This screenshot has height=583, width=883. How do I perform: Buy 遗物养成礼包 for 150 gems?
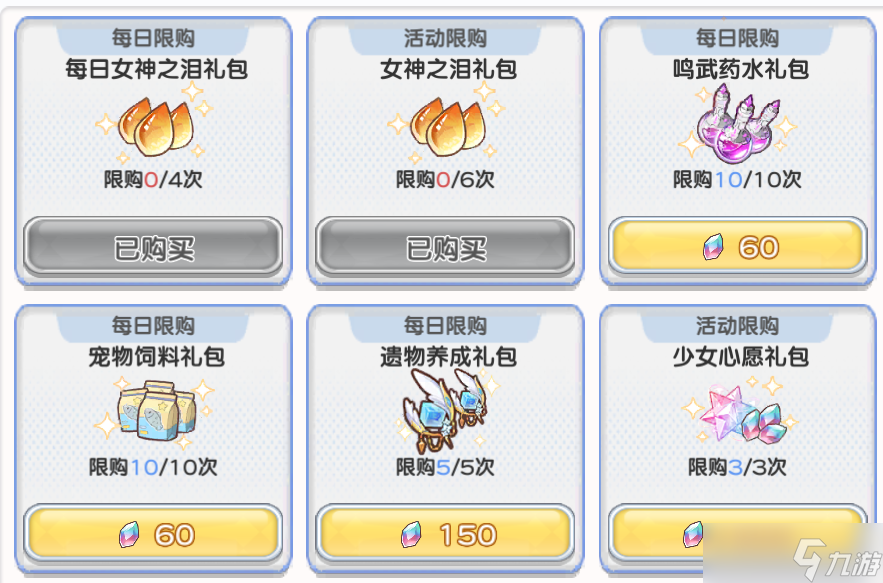445,534
